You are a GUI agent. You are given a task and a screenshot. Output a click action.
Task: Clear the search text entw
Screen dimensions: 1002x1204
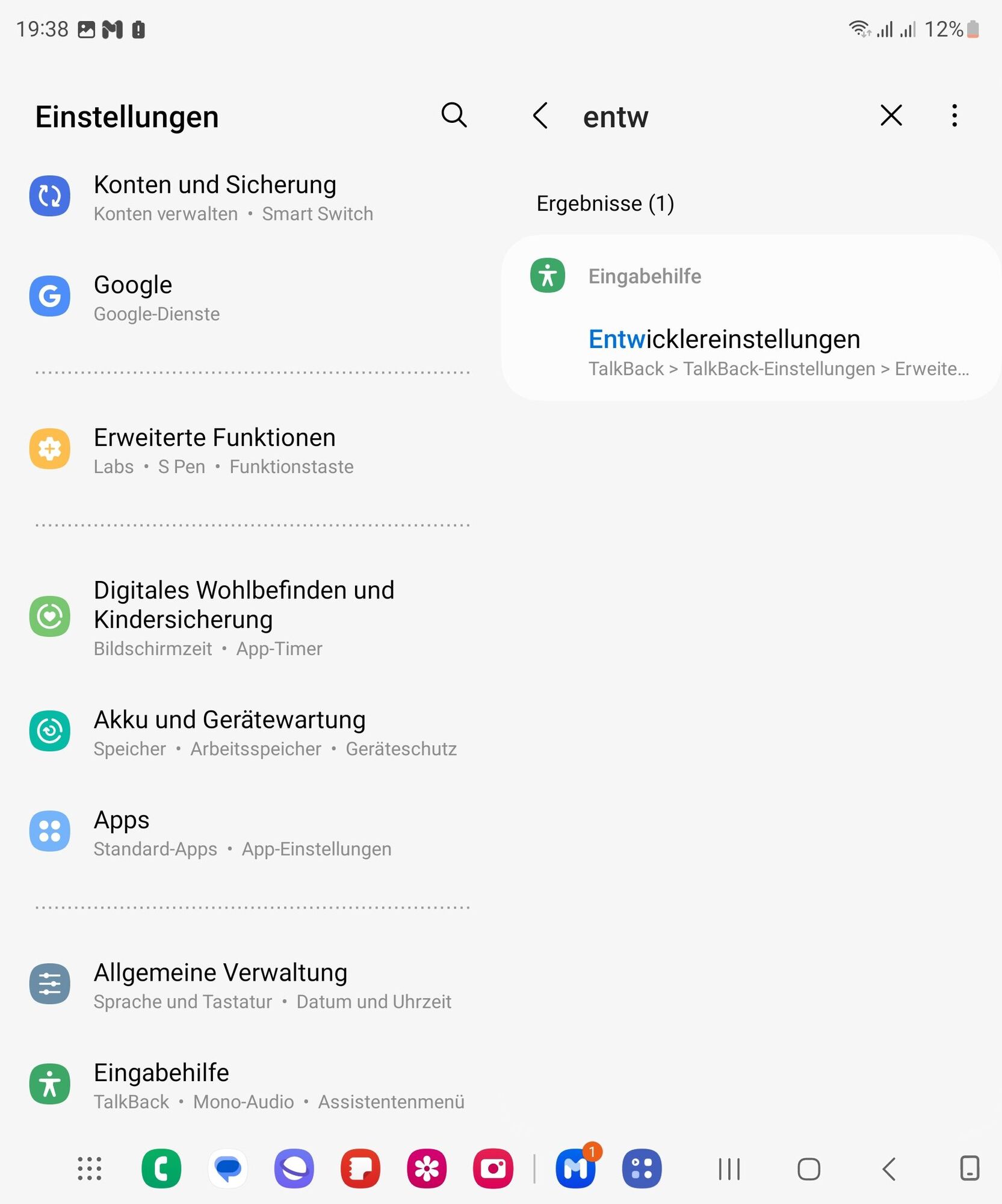(x=891, y=116)
